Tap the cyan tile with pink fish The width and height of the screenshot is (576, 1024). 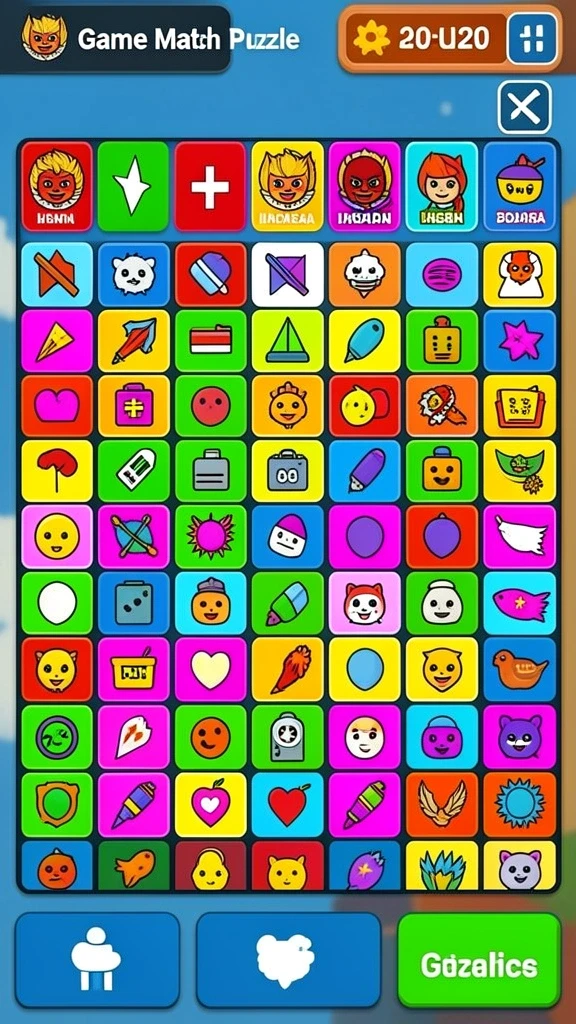click(x=520, y=603)
